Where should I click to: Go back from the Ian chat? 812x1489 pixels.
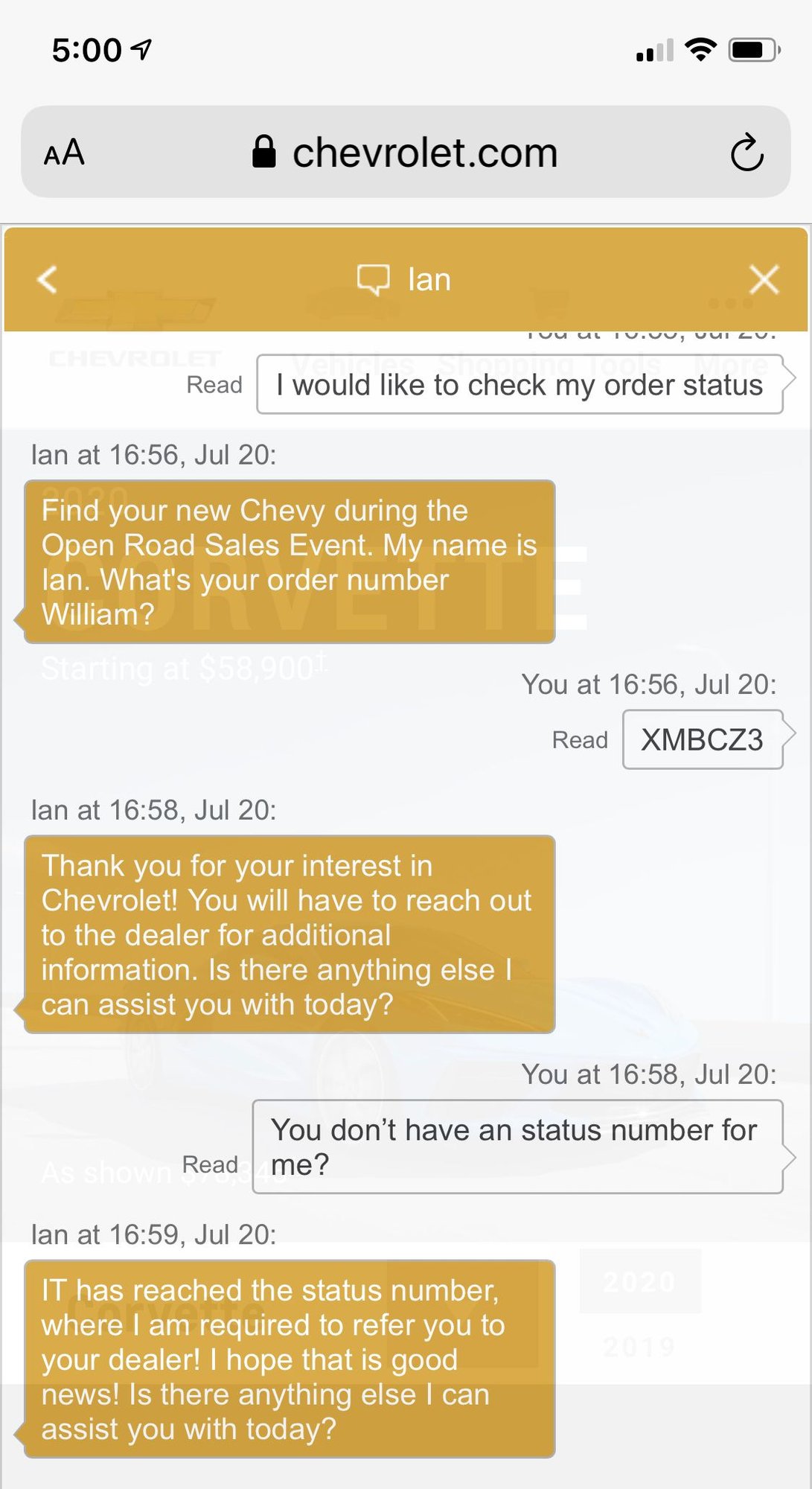tap(47, 280)
